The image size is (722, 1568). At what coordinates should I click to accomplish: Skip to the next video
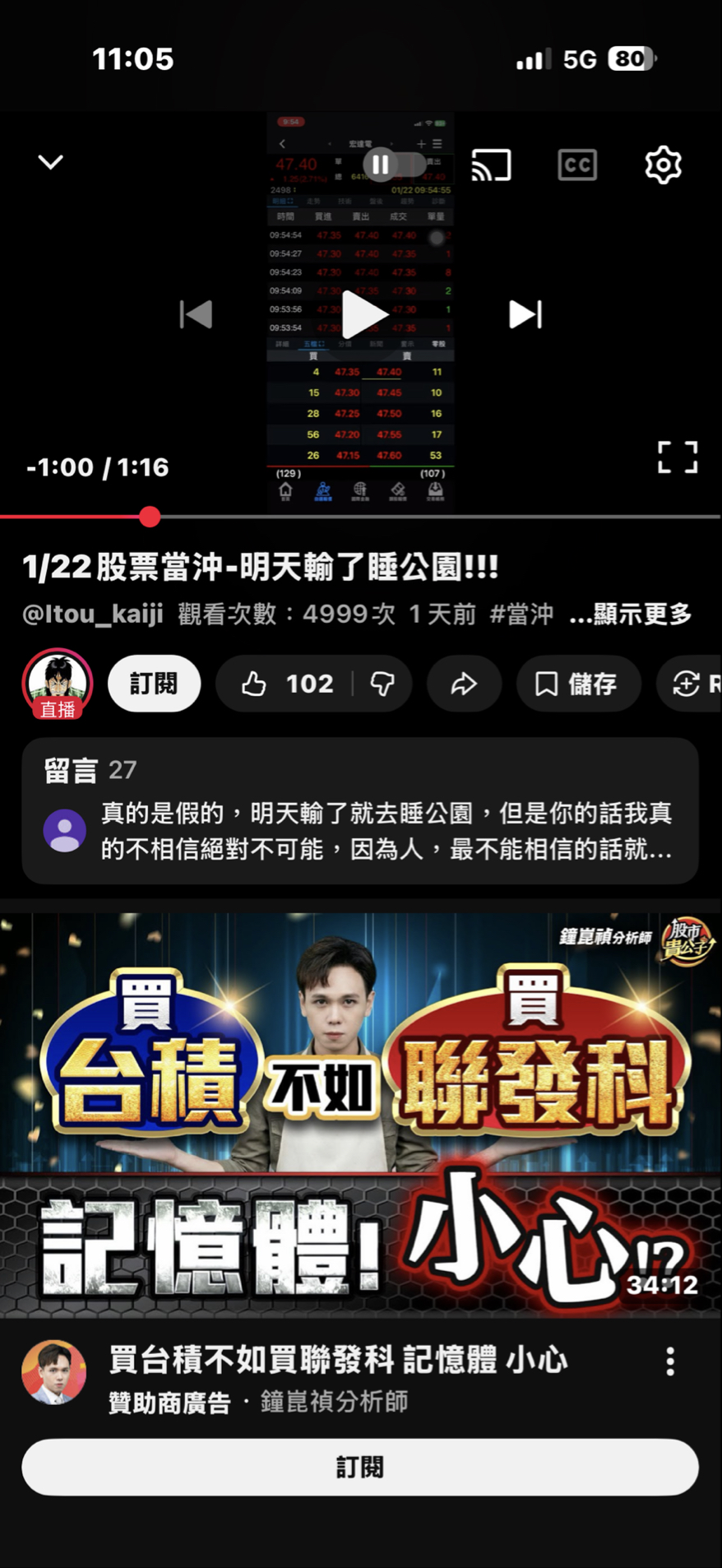click(x=525, y=314)
